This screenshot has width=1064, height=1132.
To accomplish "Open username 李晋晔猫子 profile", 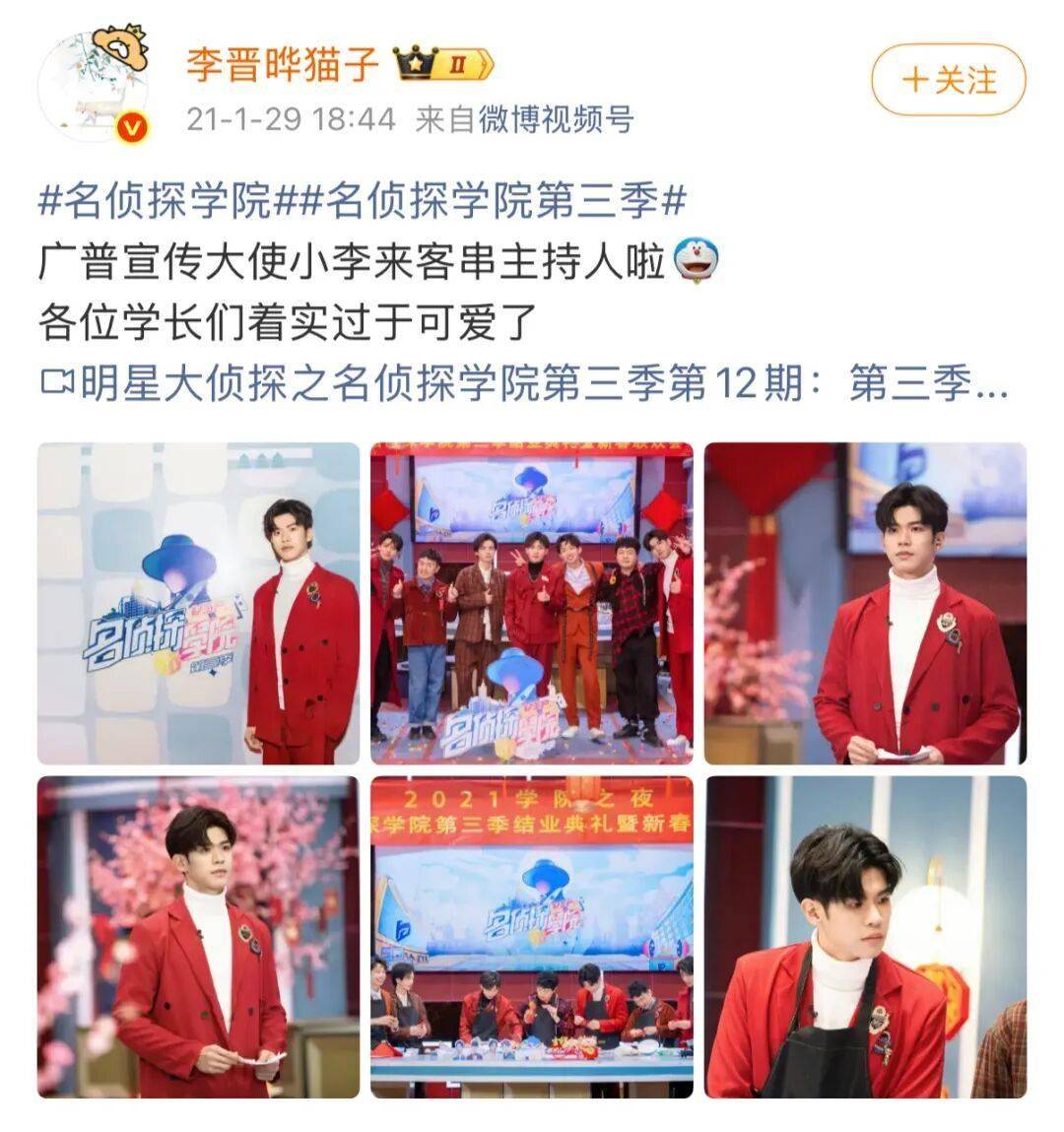I will [x=283, y=65].
